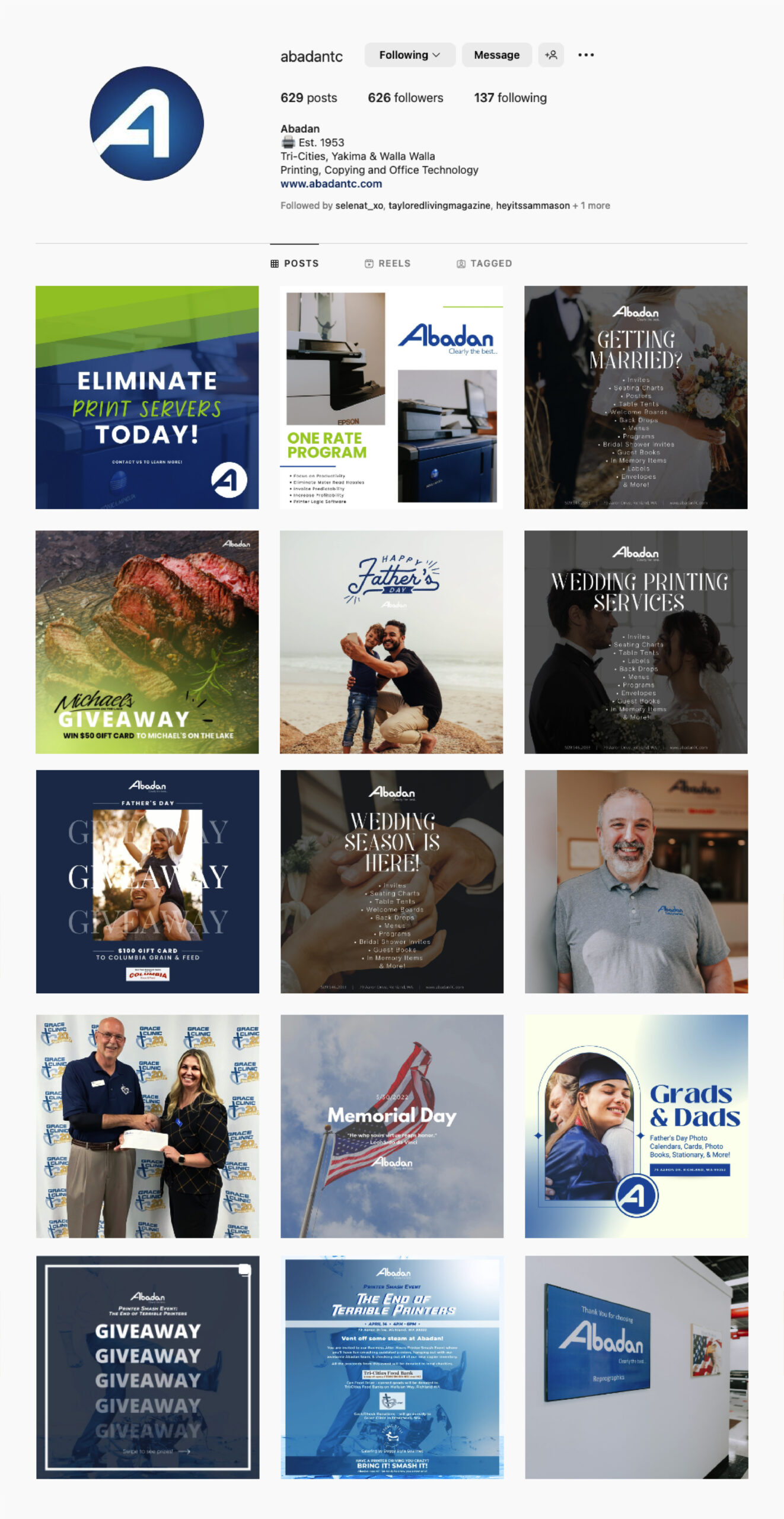784x1519 pixels.
Task: Open the Happy Father's Day post
Action: [x=391, y=642]
